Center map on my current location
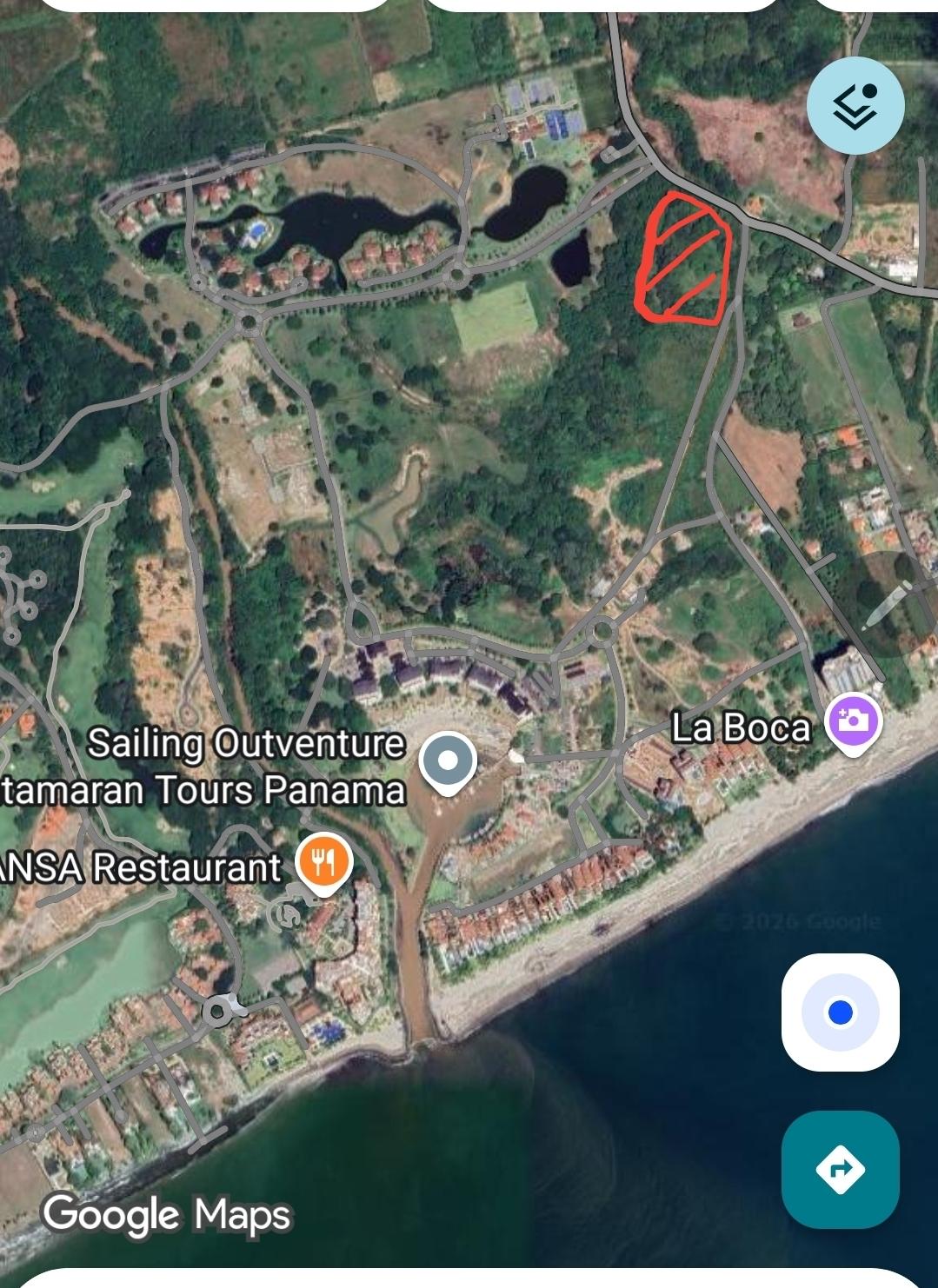938x1288 pixels. 840,1012
